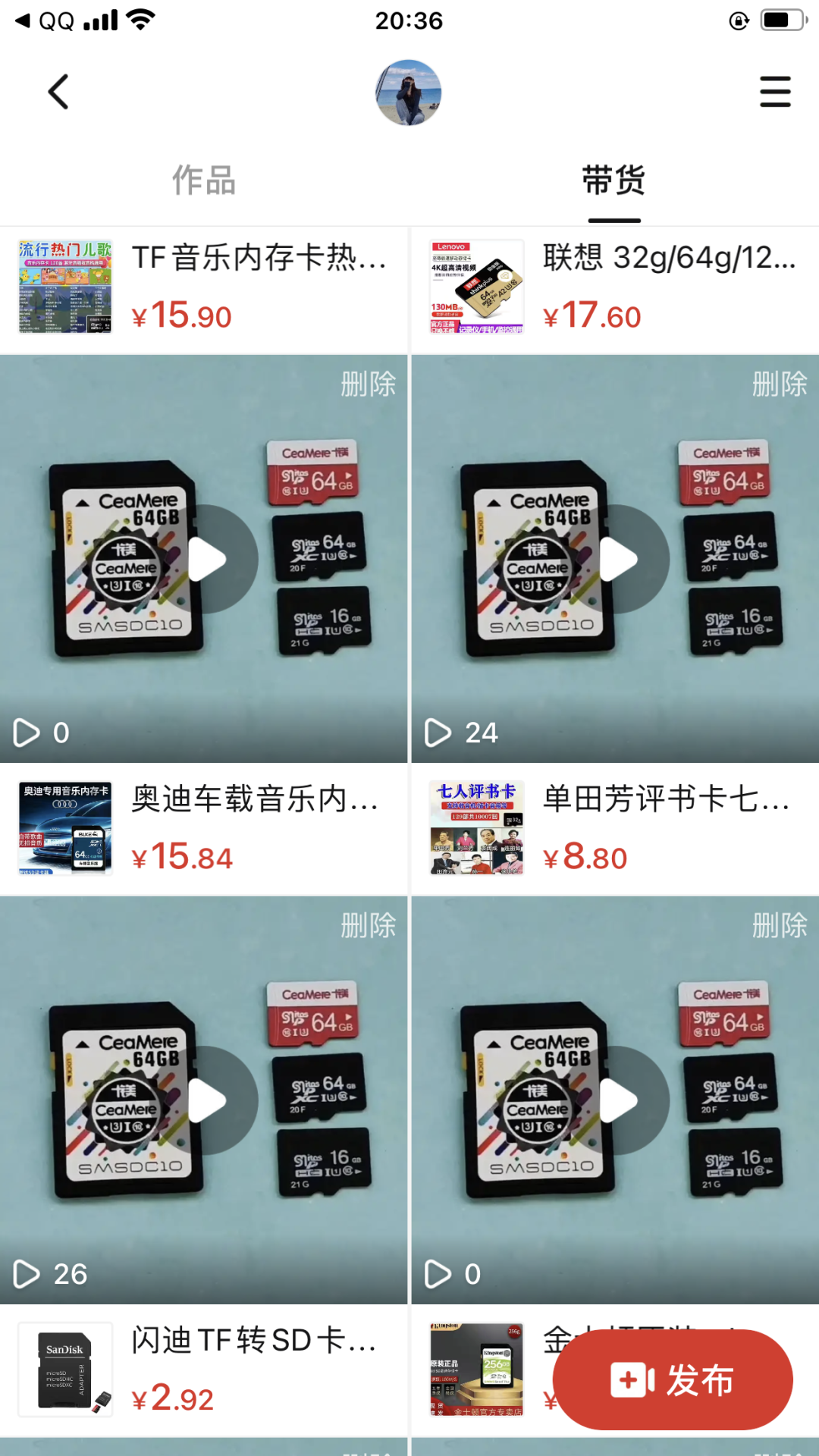The height and width of the screenshot is (1456, 819).
Task: Stay on the 带货 tab
Action: coord(614,180)
